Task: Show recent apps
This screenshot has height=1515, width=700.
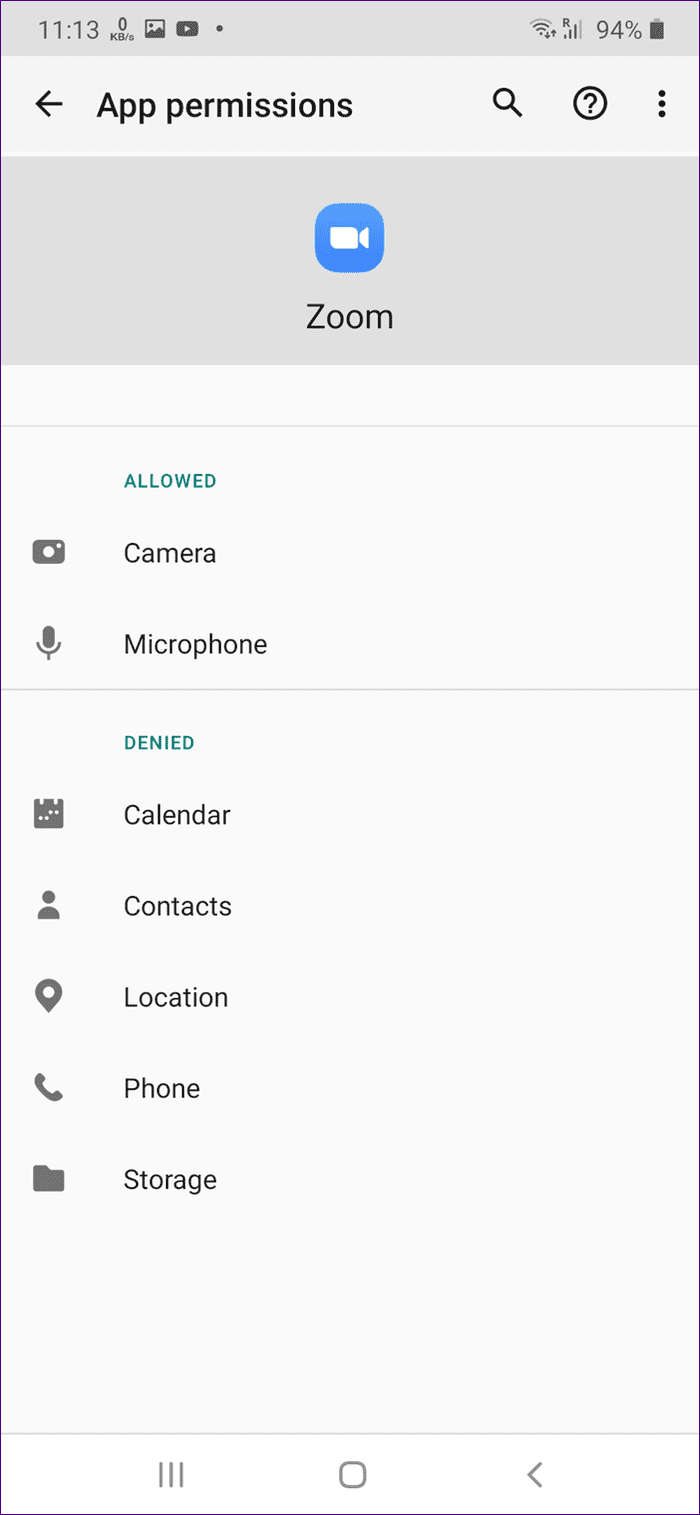Action: click(x=171, y=1473)
